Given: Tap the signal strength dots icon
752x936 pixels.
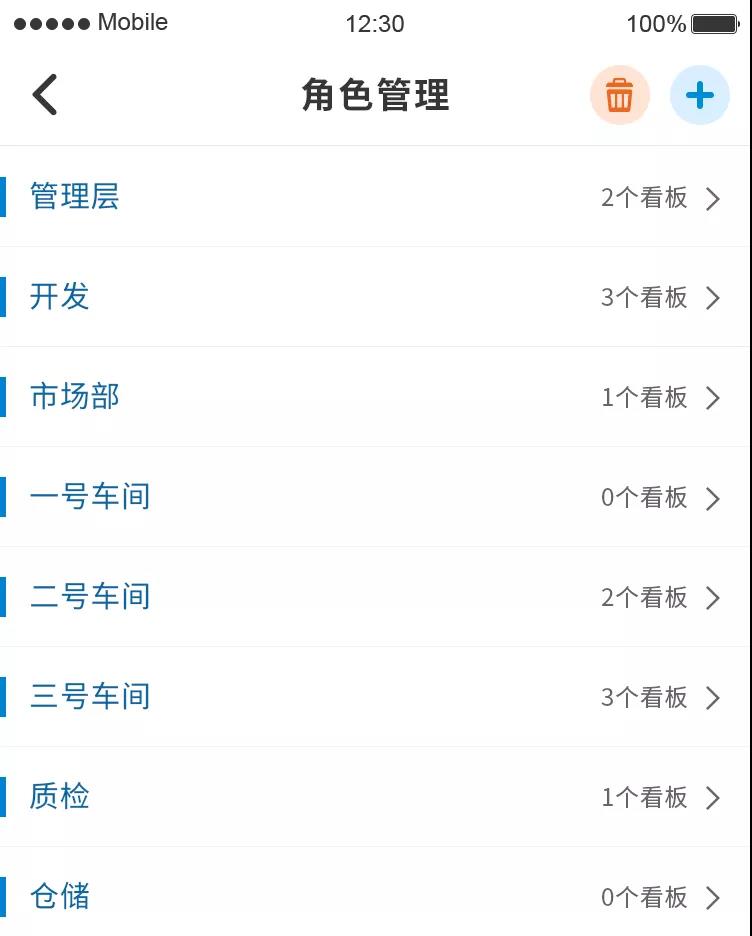Looking at the screenshot, I should (48, 22).
